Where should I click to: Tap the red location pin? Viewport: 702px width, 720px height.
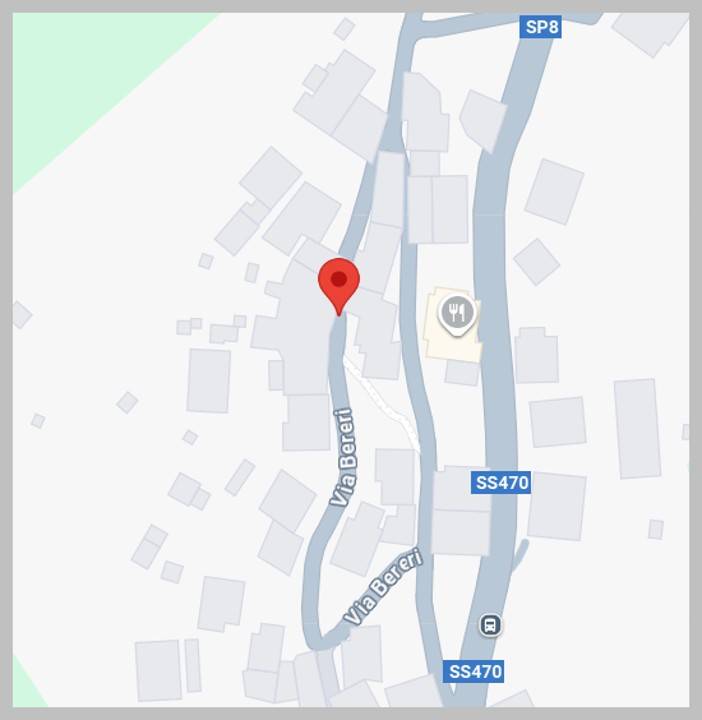339,282
